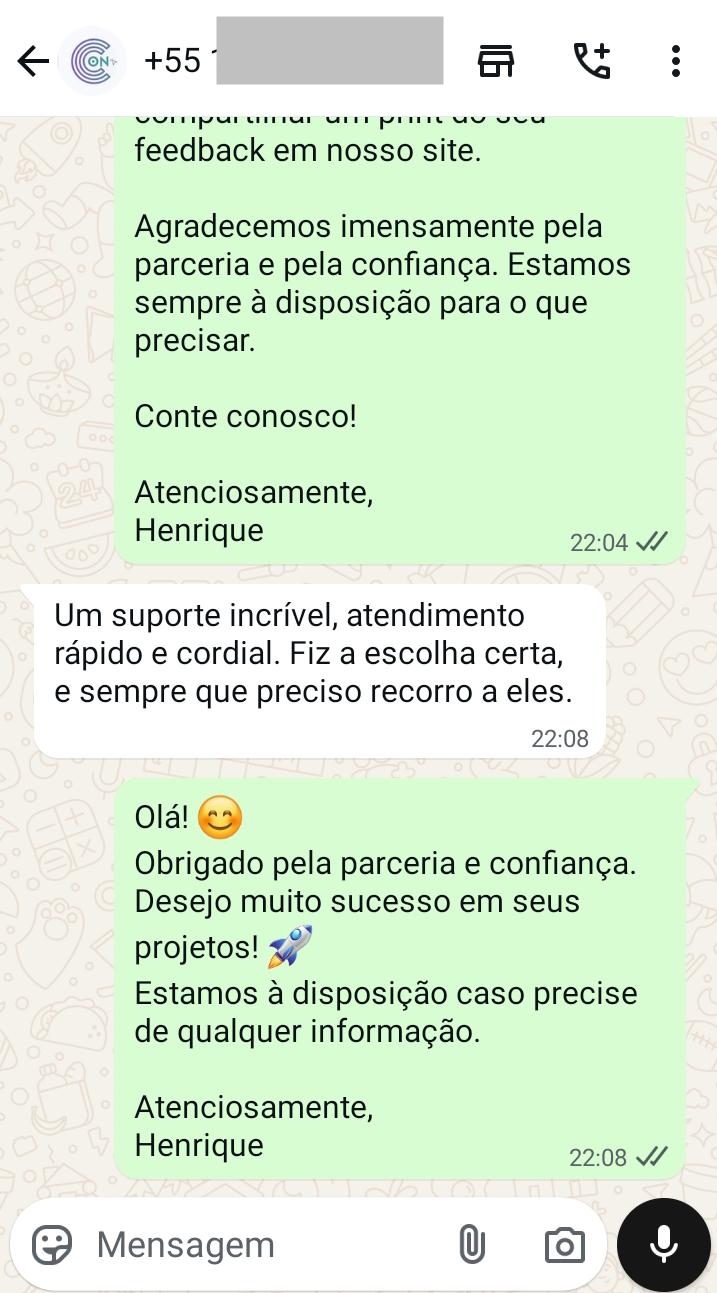Open the three-dot overflow menu
Image resolution: width=717 pixels, height=1293 pixels.
[x=676, y=61]
